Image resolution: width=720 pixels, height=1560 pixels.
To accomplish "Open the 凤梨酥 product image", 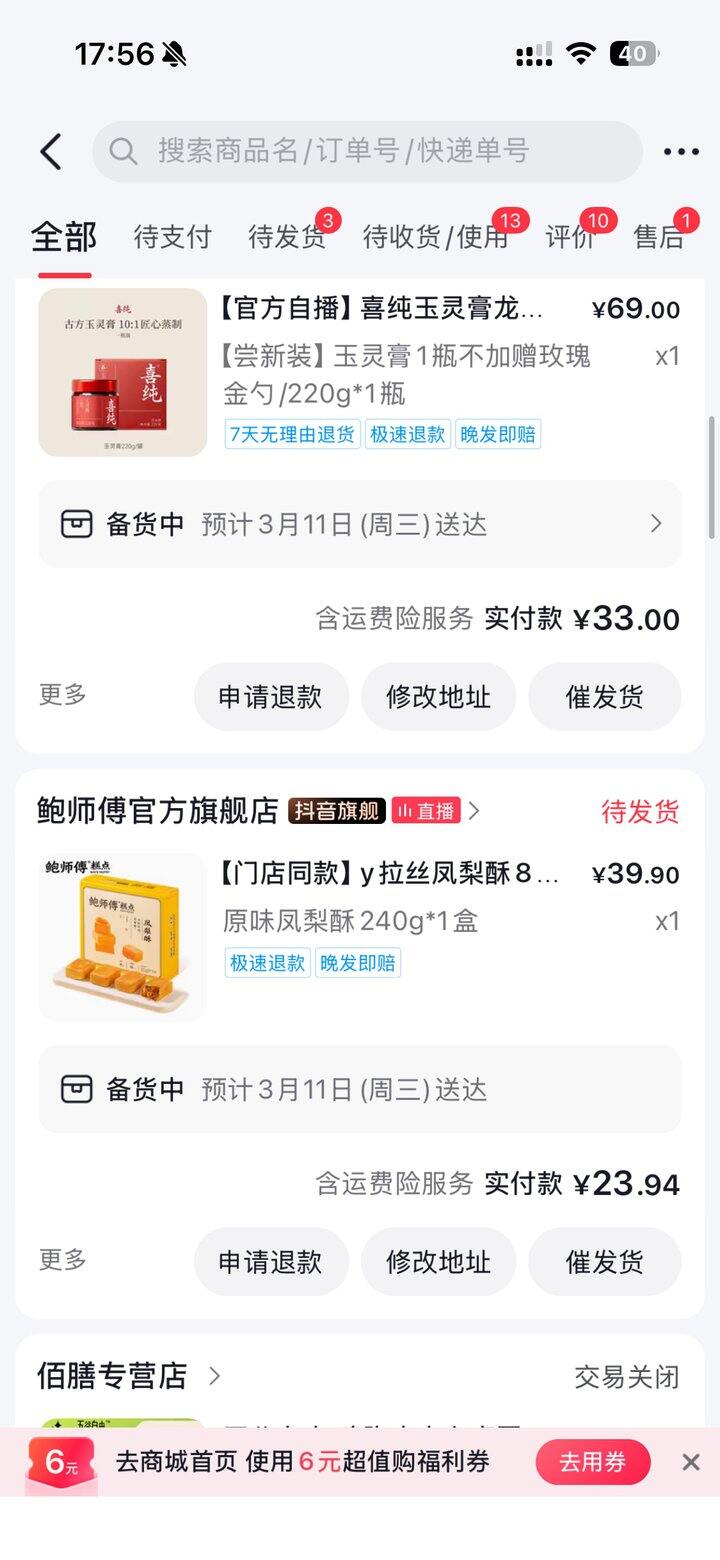I will (122, 937).
